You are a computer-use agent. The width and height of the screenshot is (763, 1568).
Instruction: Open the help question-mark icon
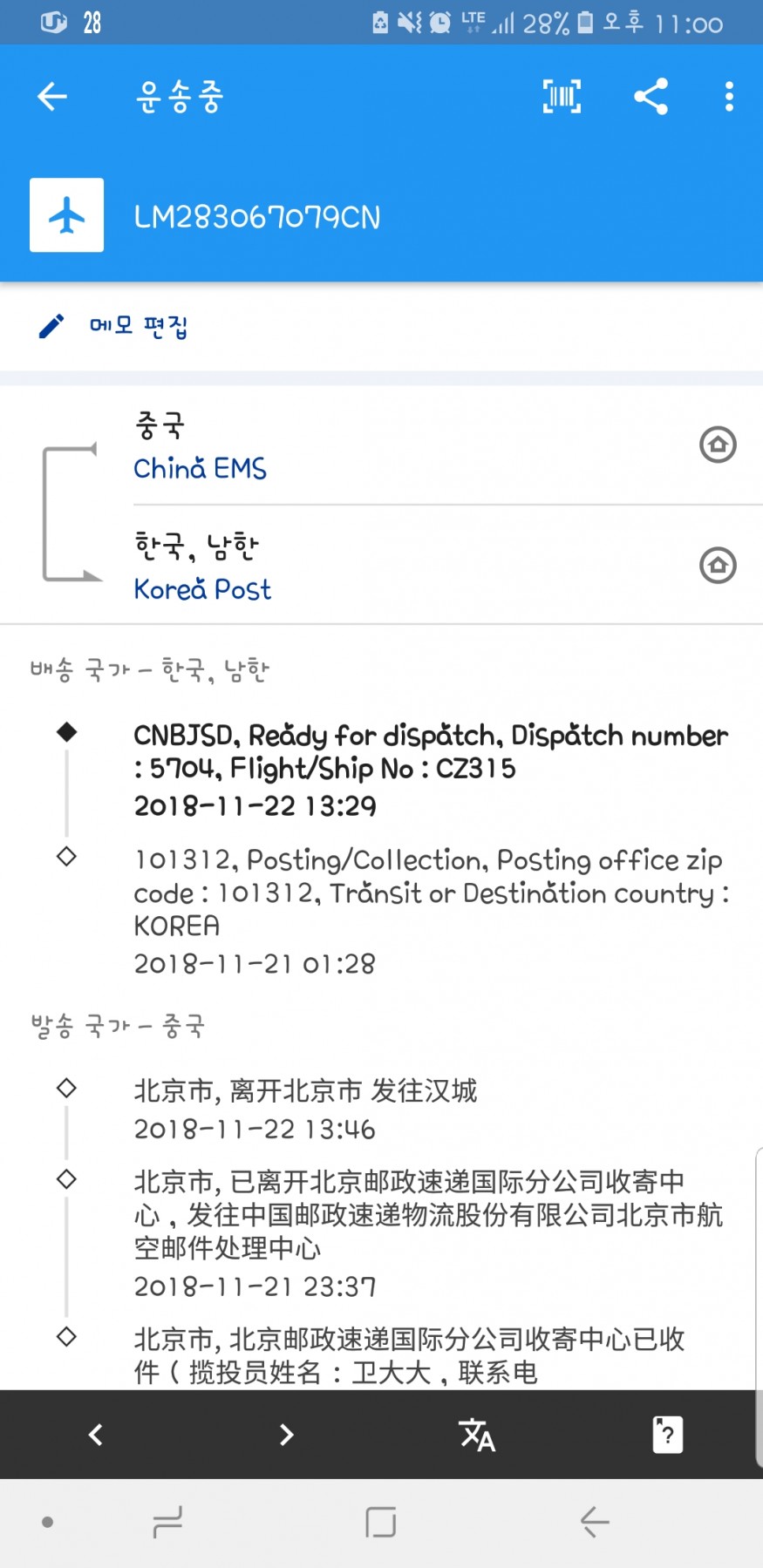667,1435
